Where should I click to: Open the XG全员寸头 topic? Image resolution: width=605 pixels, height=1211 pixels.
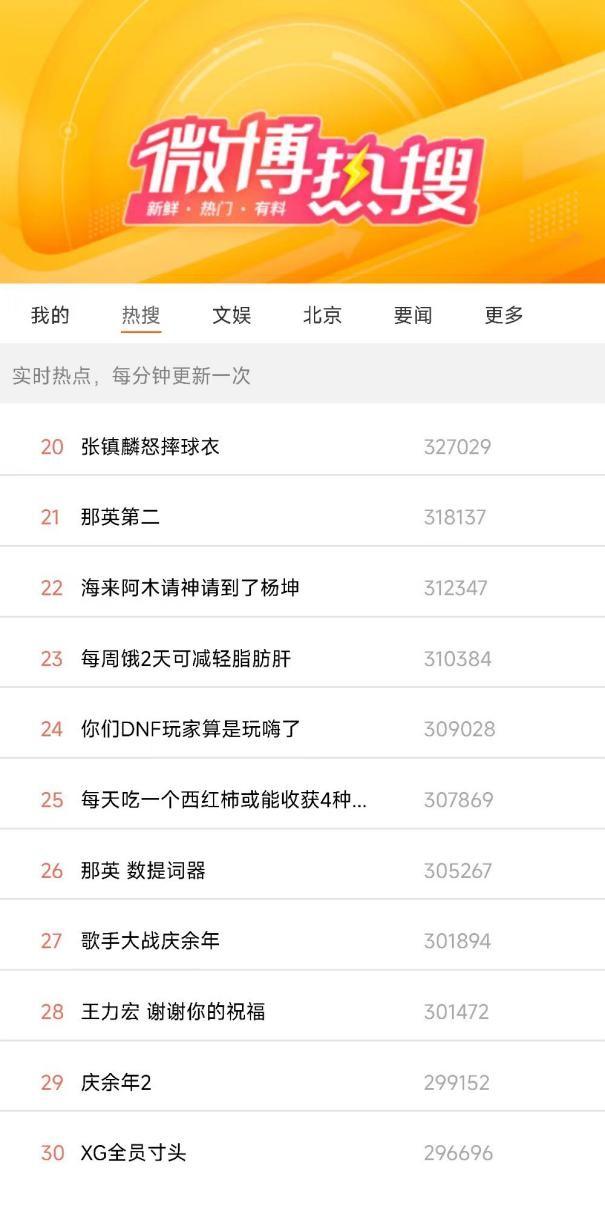coord(302,1153)
